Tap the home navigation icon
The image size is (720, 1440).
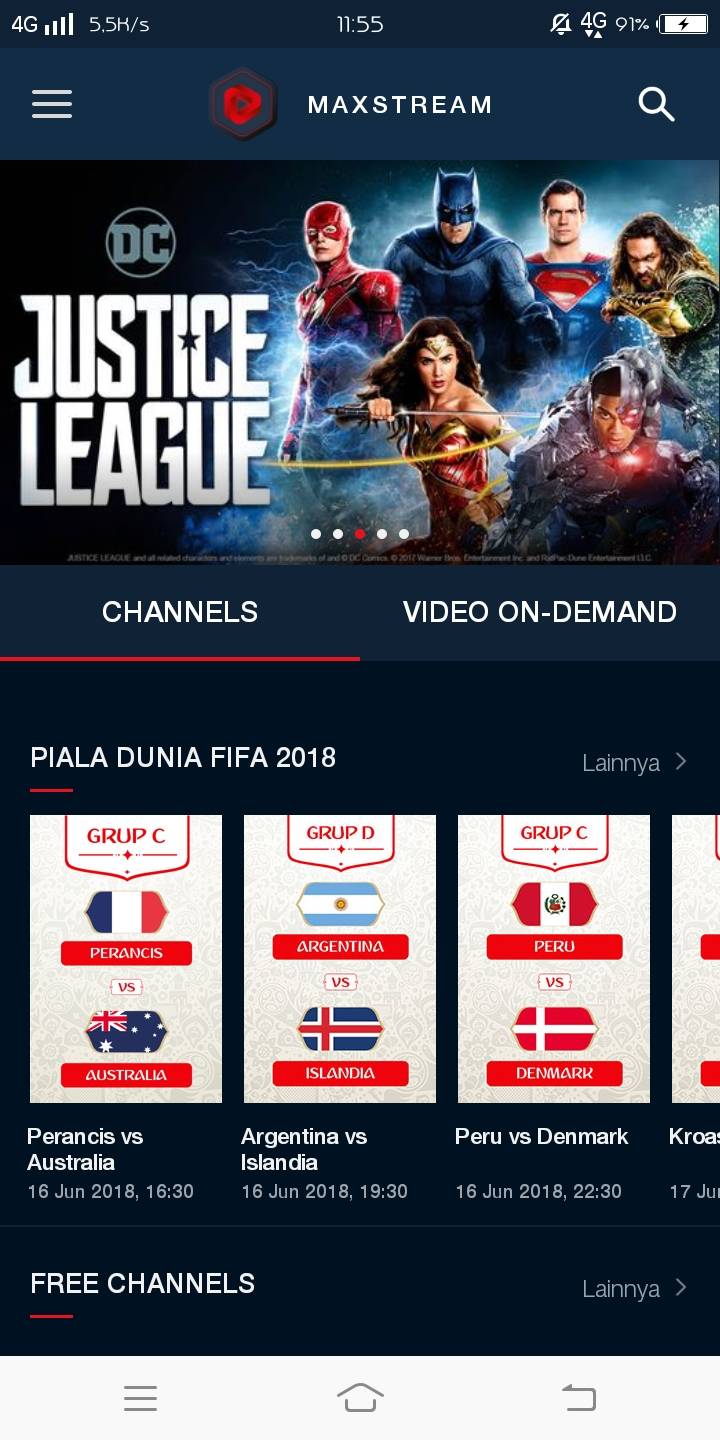360,1398
